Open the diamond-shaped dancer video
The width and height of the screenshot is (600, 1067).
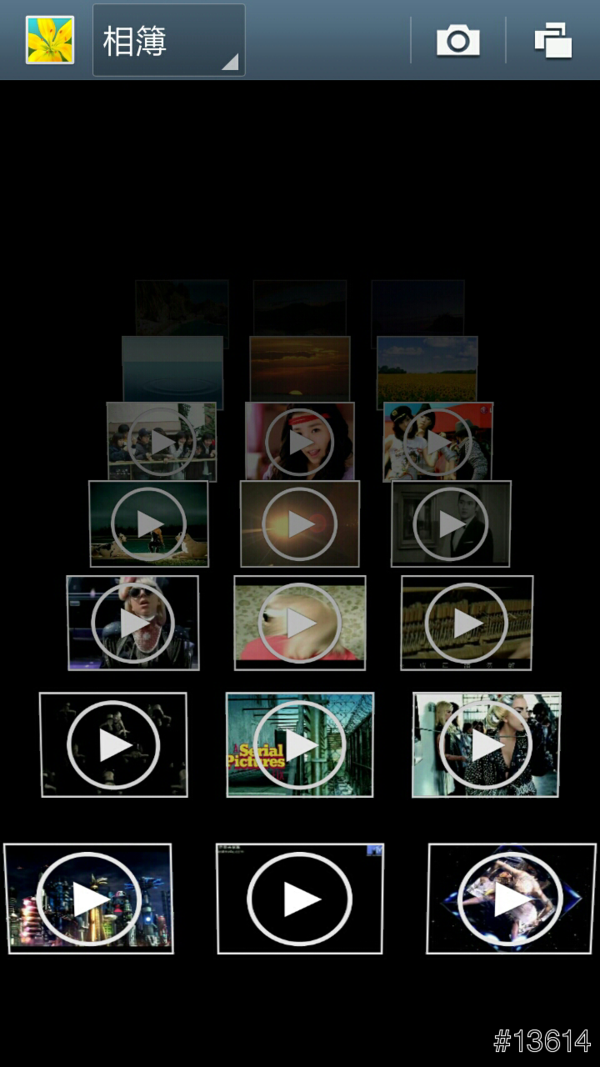tap(511, 898)
